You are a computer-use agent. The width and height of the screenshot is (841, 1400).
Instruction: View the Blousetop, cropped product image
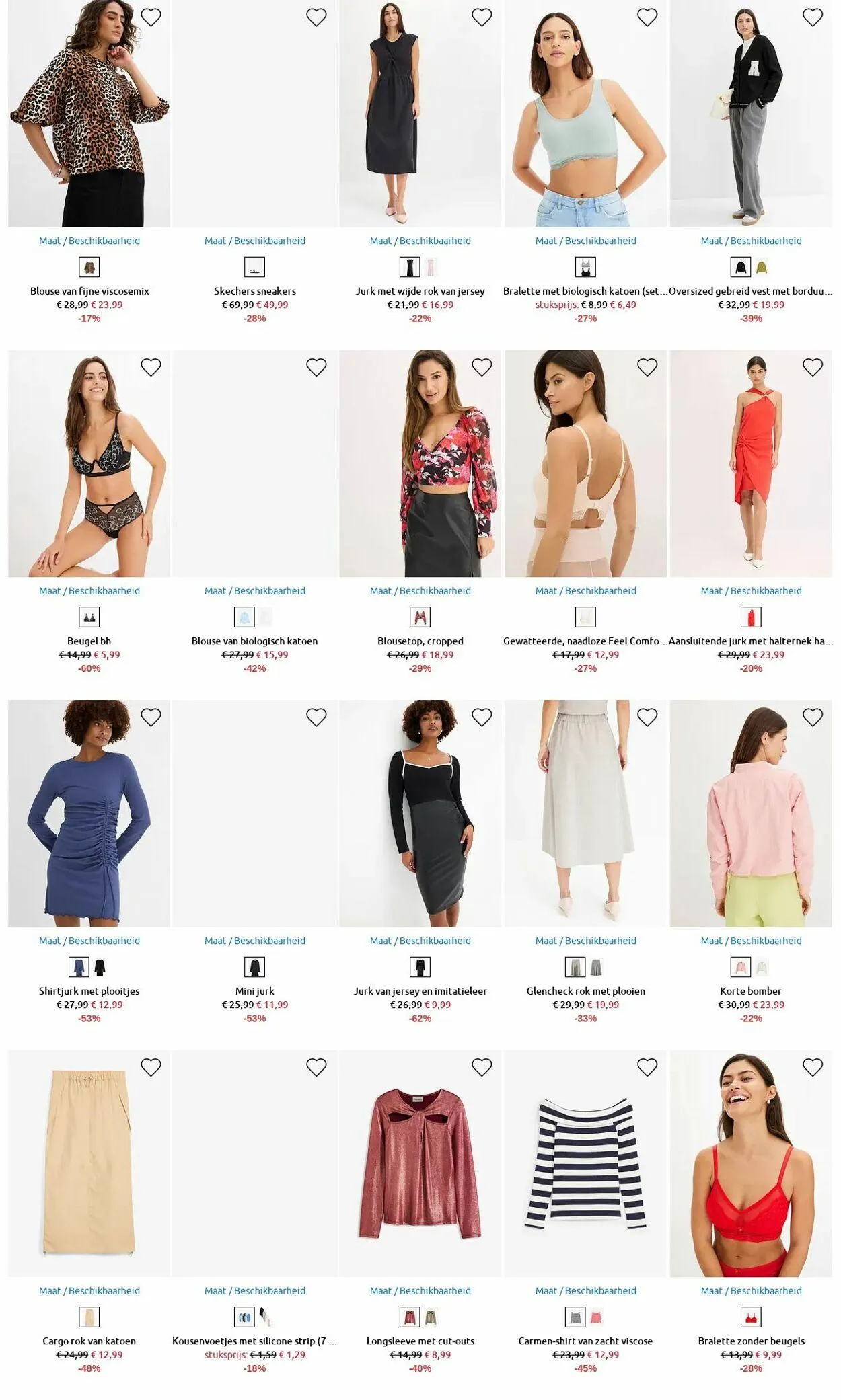pos(420,463)
